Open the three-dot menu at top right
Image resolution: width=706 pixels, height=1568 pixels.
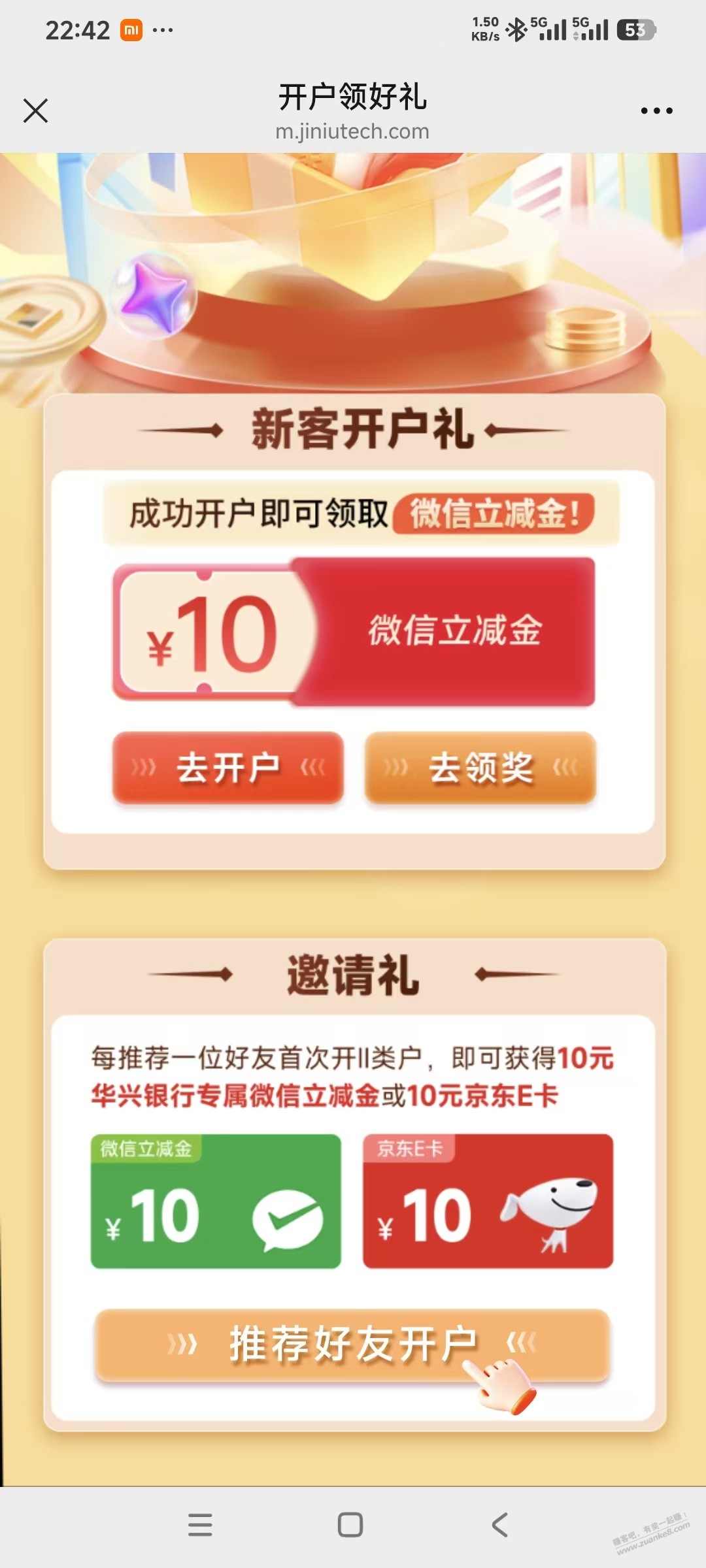tap(658, 111)
